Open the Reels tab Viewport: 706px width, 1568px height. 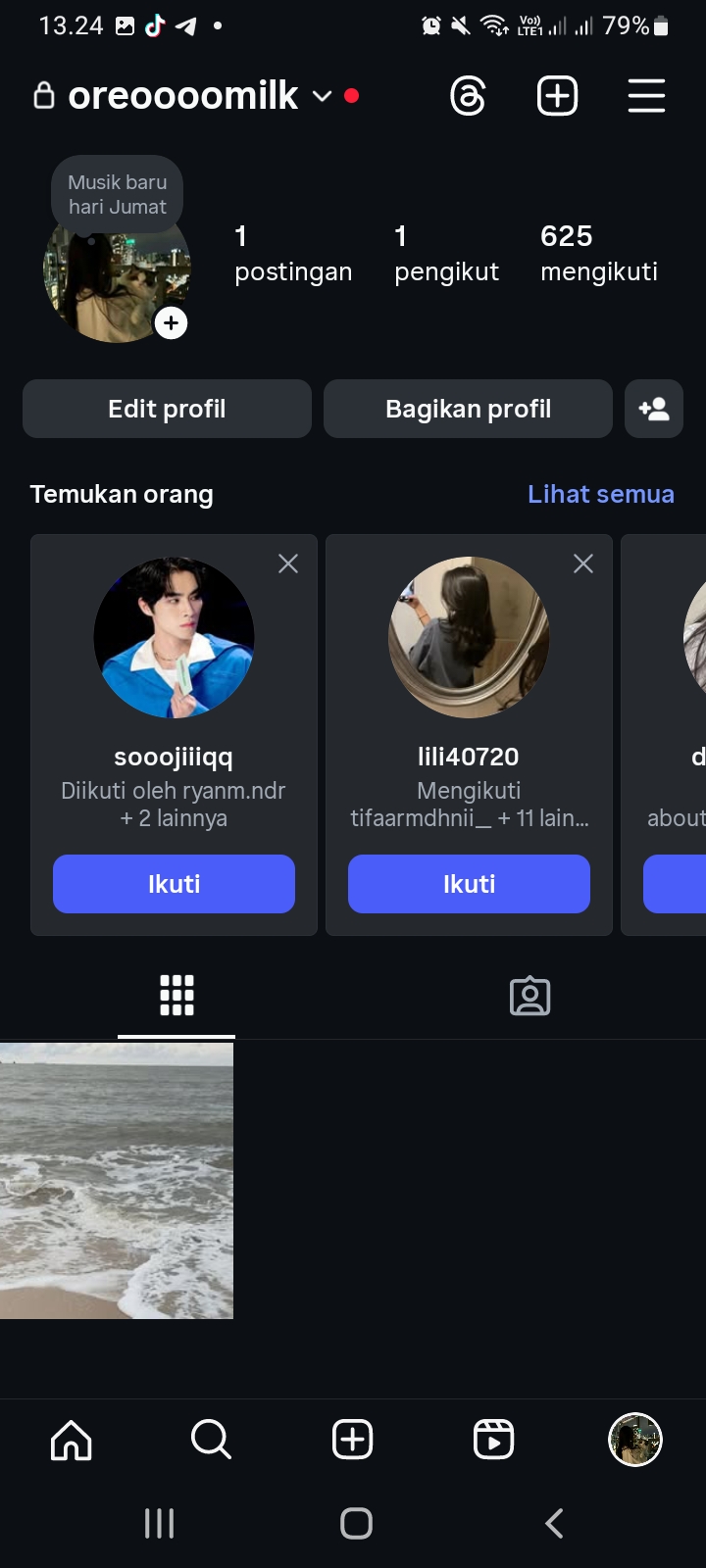(x=493, y=1441)
